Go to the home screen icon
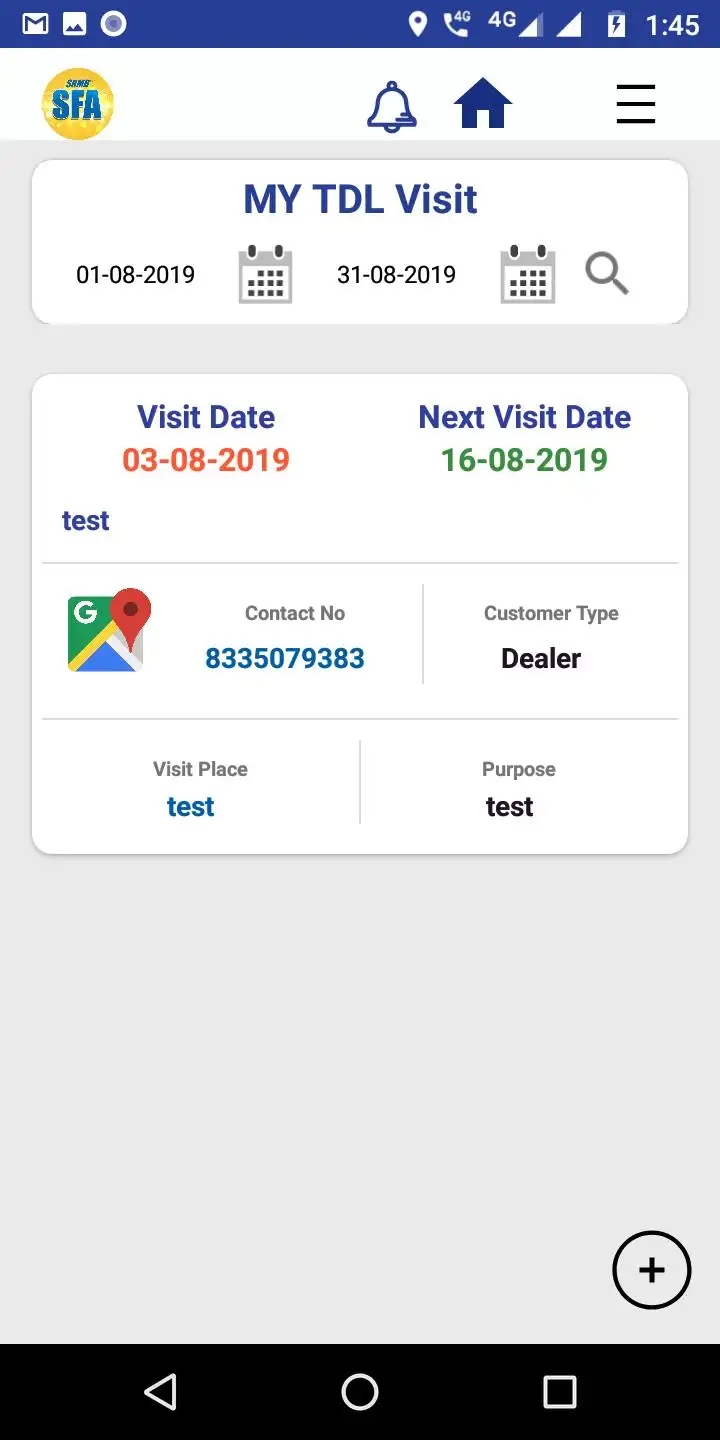The image size is (720, 1440). 483,103
